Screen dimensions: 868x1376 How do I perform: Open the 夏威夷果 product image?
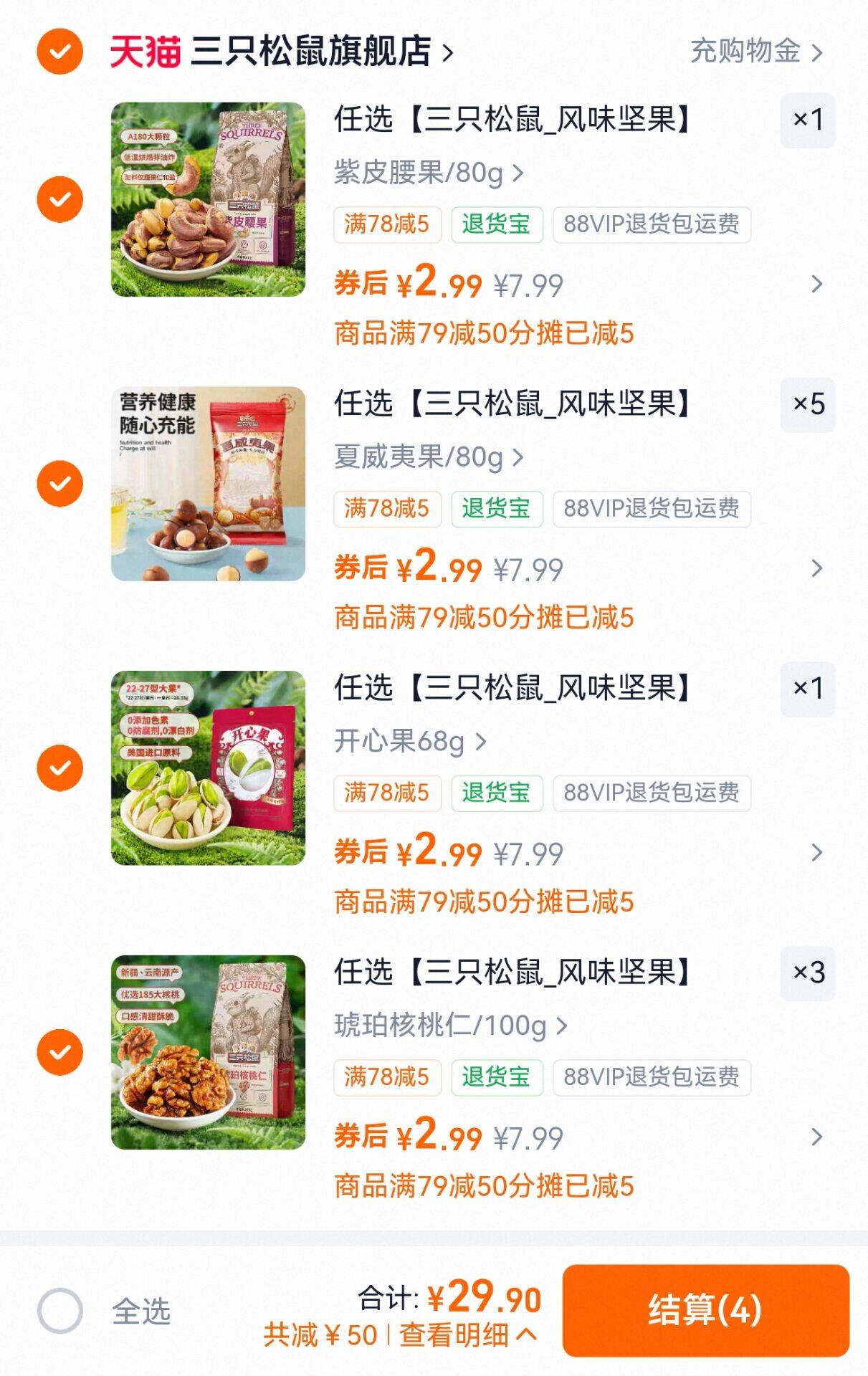tap(208, 484)
